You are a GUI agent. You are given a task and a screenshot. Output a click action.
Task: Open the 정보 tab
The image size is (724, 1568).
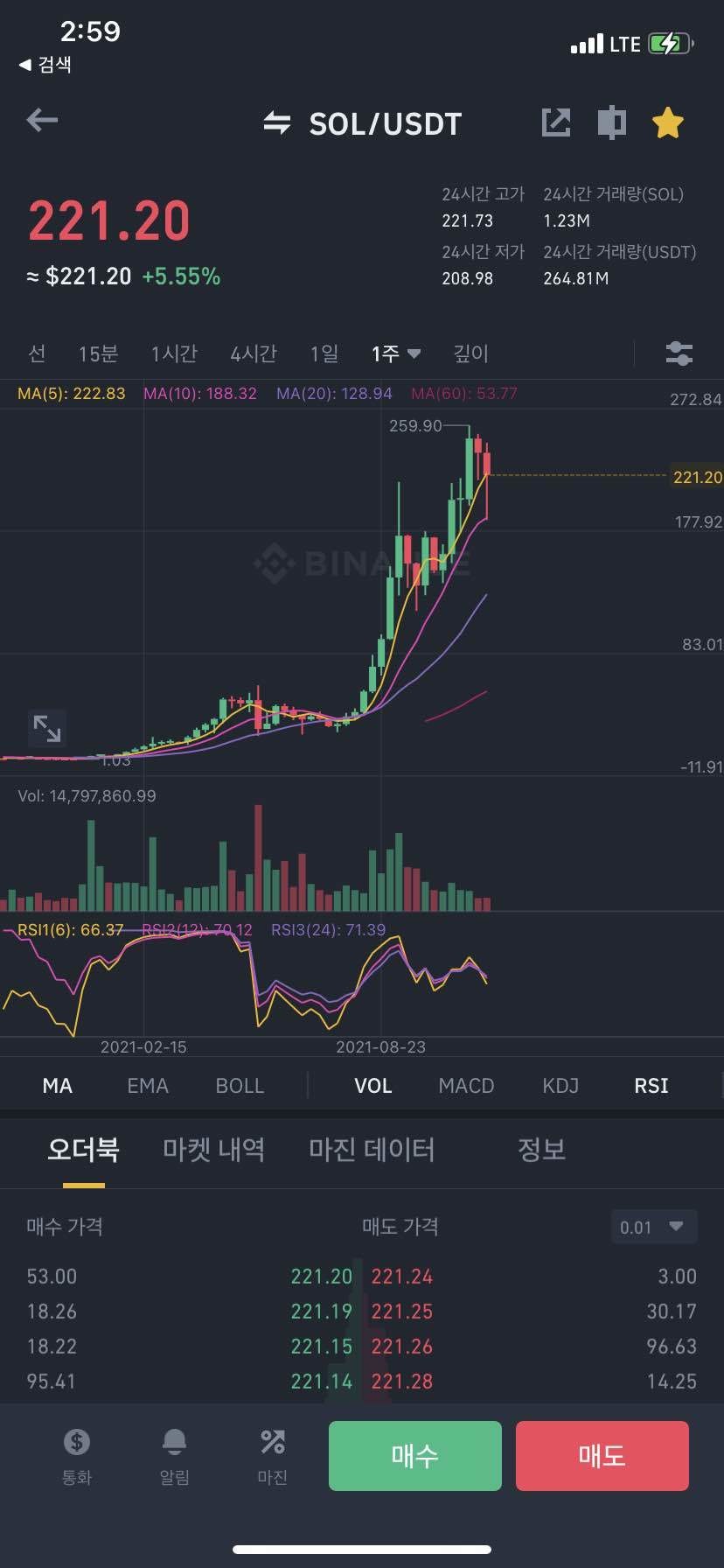[541, 1149]
